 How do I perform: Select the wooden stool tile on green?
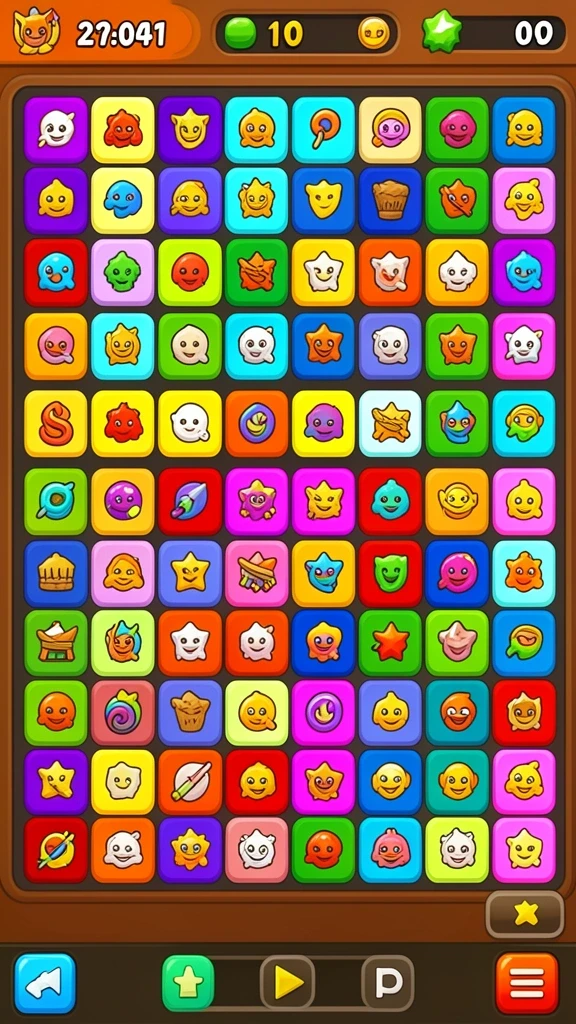click(x=56, y=643)
